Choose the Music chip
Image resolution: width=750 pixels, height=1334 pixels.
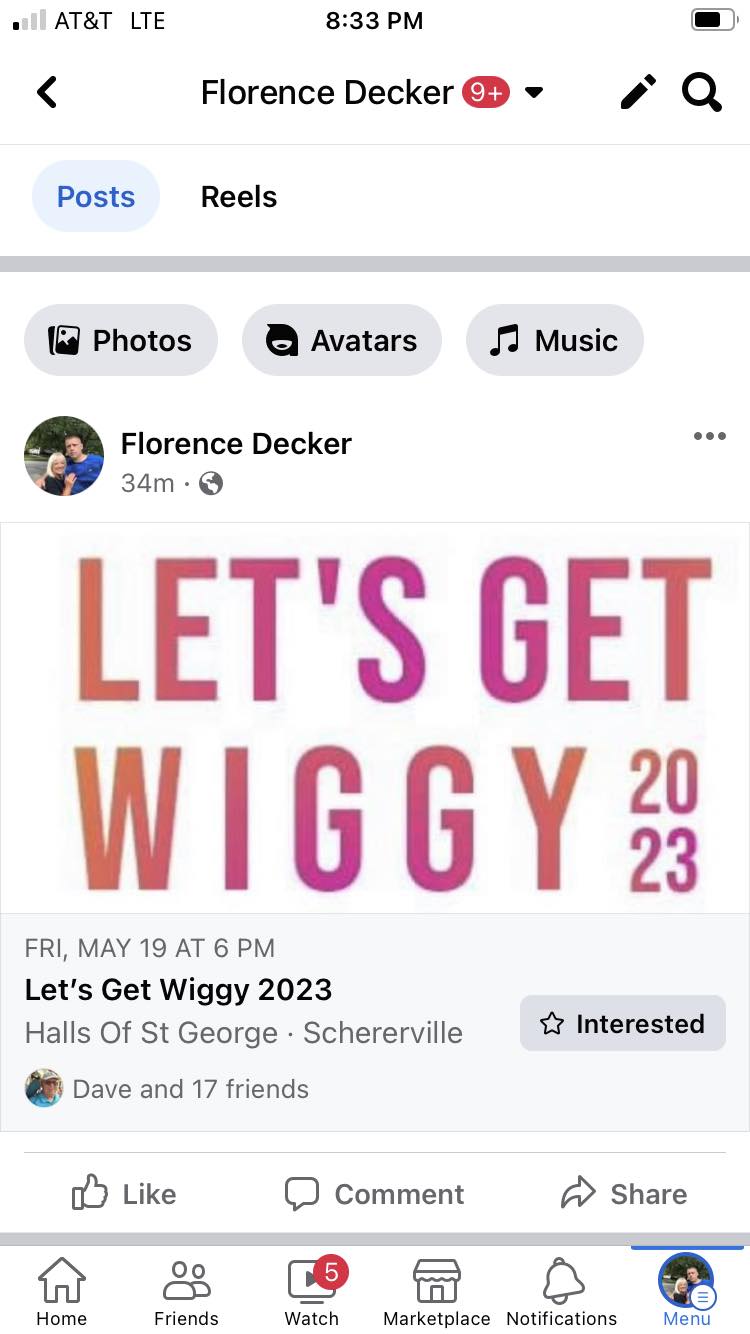pyautogui.click(x=554, y=341)
